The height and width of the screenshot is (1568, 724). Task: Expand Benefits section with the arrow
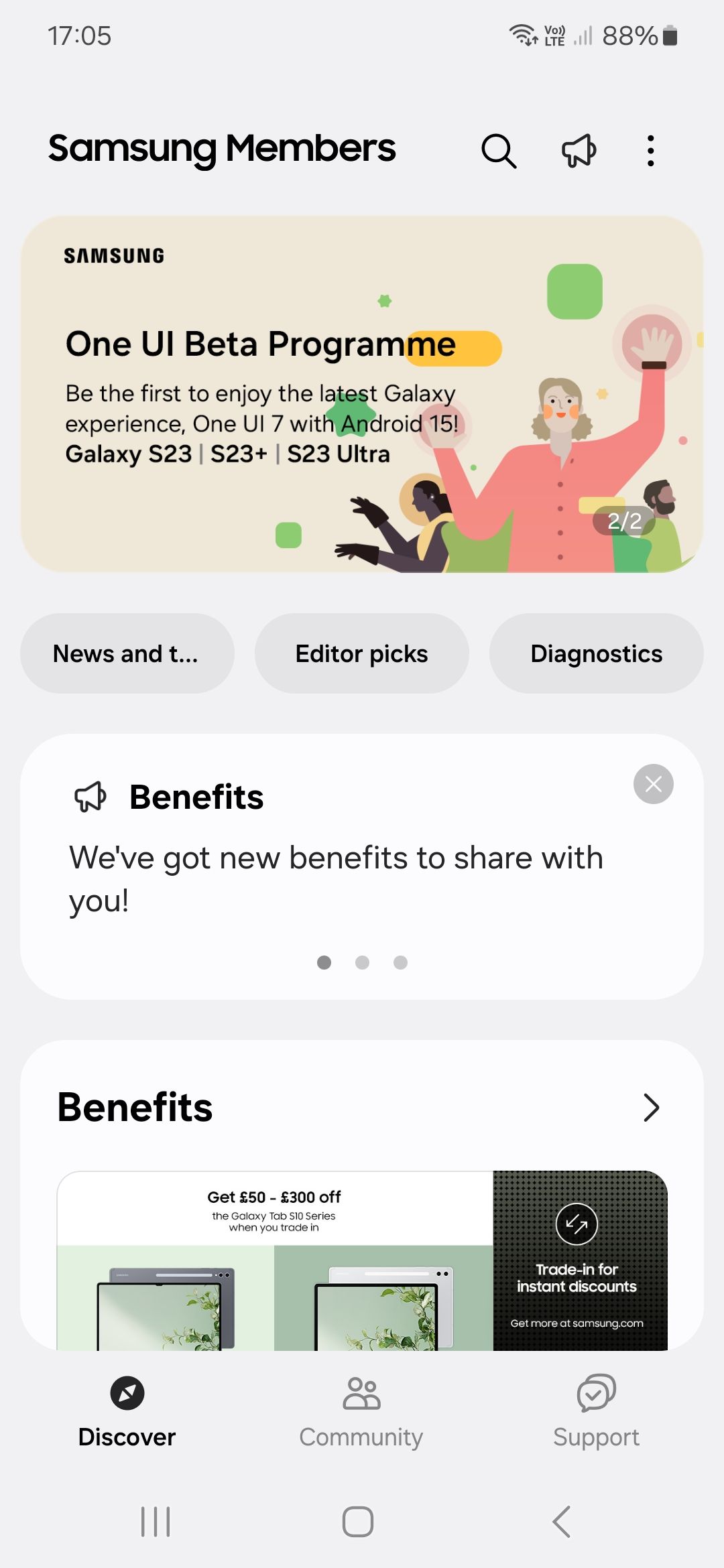coord(651,1108)
